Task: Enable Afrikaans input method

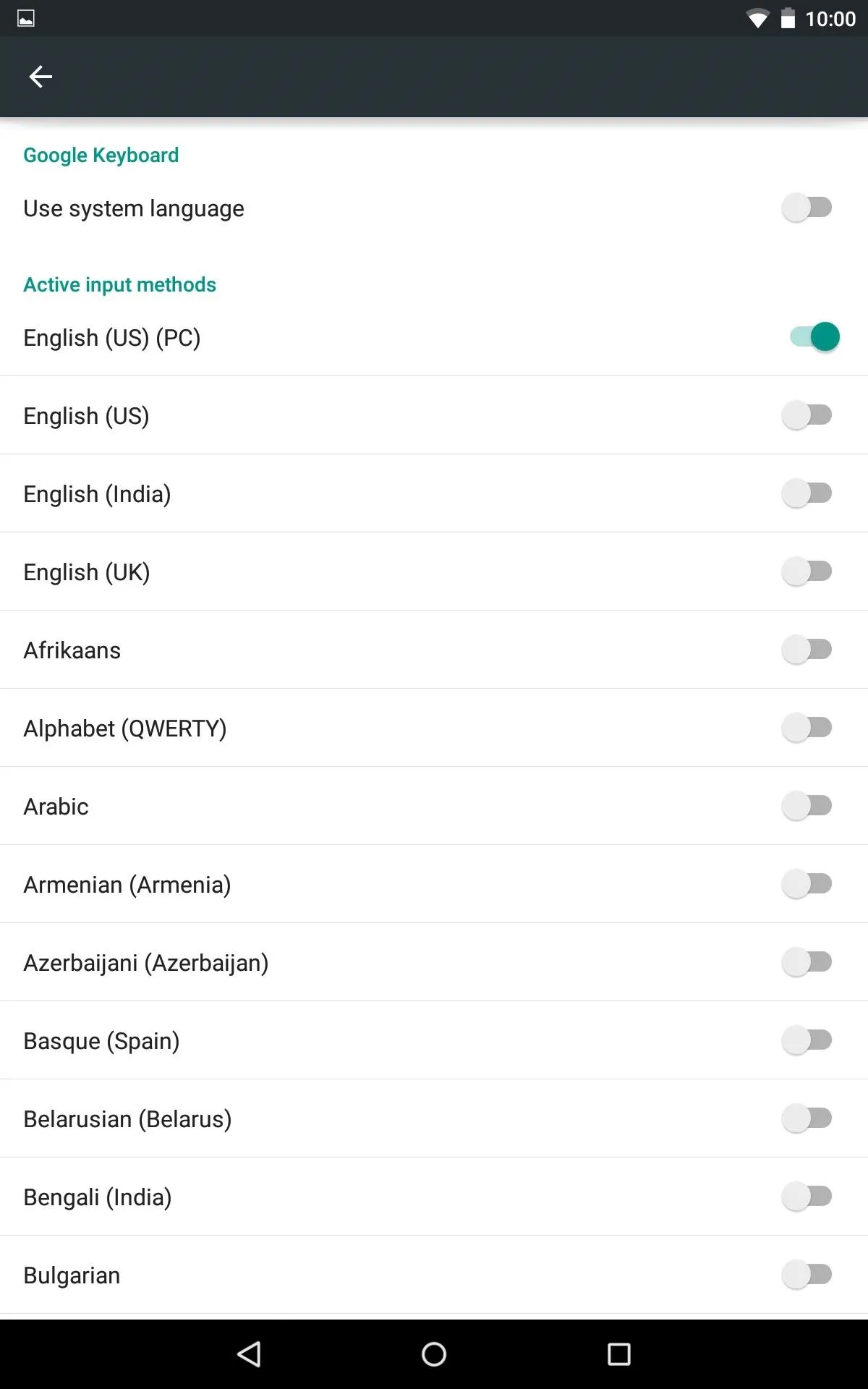Action: [x=807, y=650]
